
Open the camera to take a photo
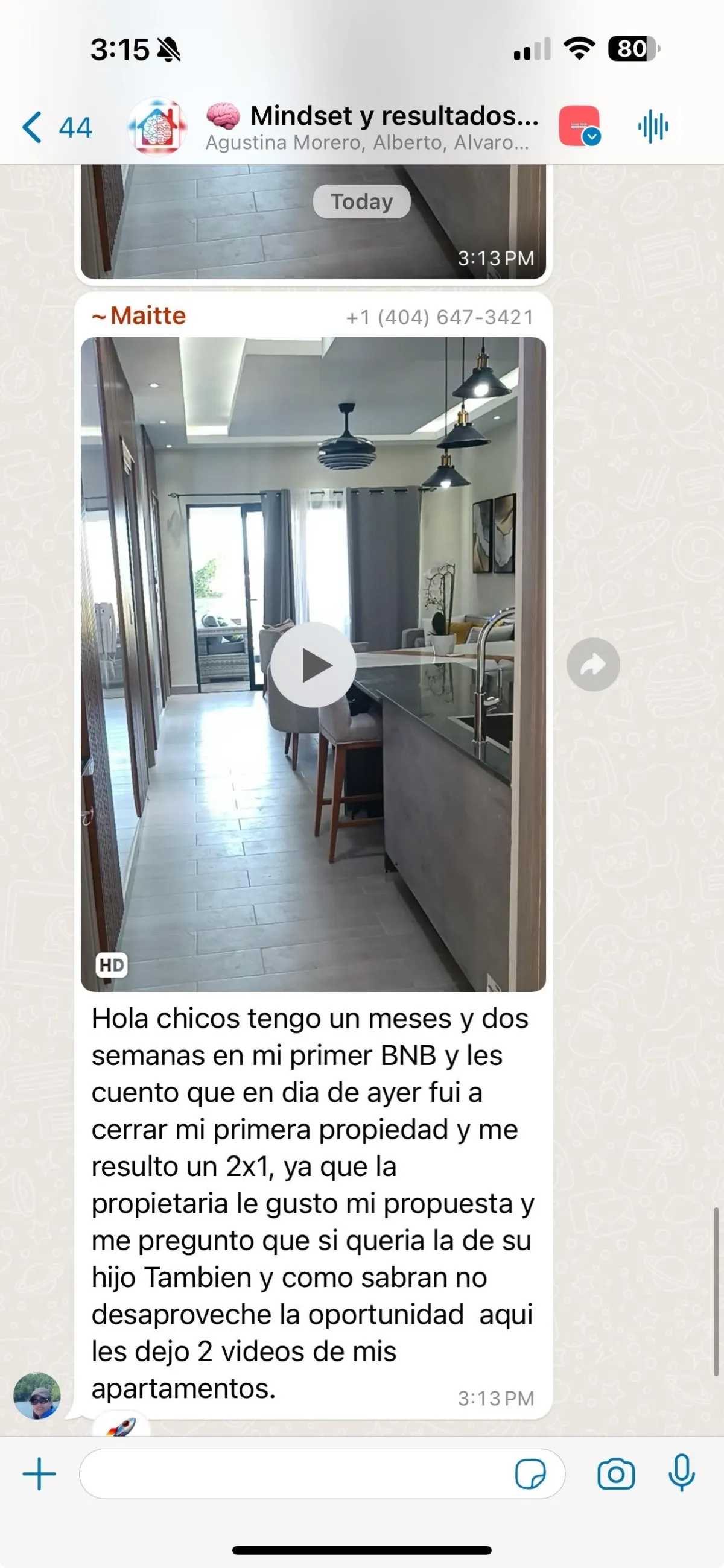(615, 1475)
